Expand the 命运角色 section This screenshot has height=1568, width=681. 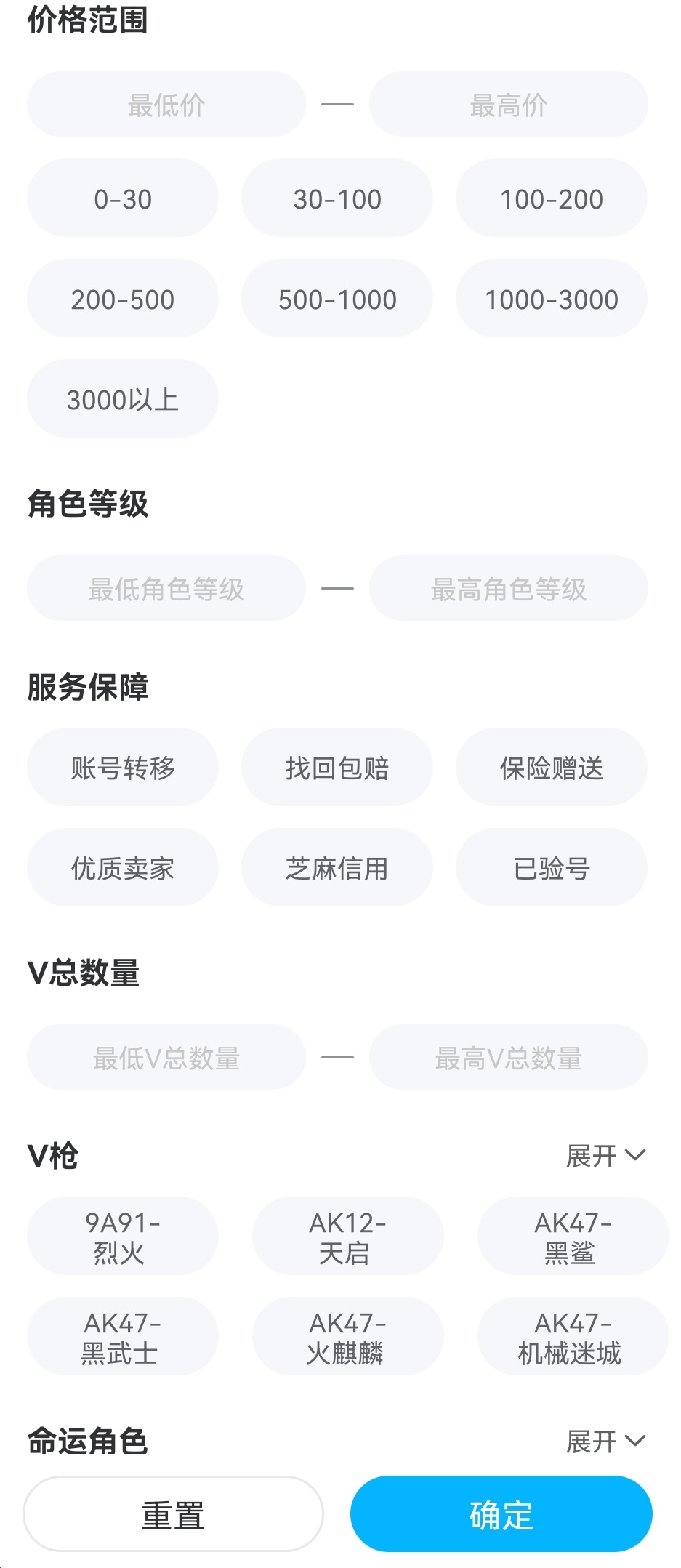coord(605,1441)
